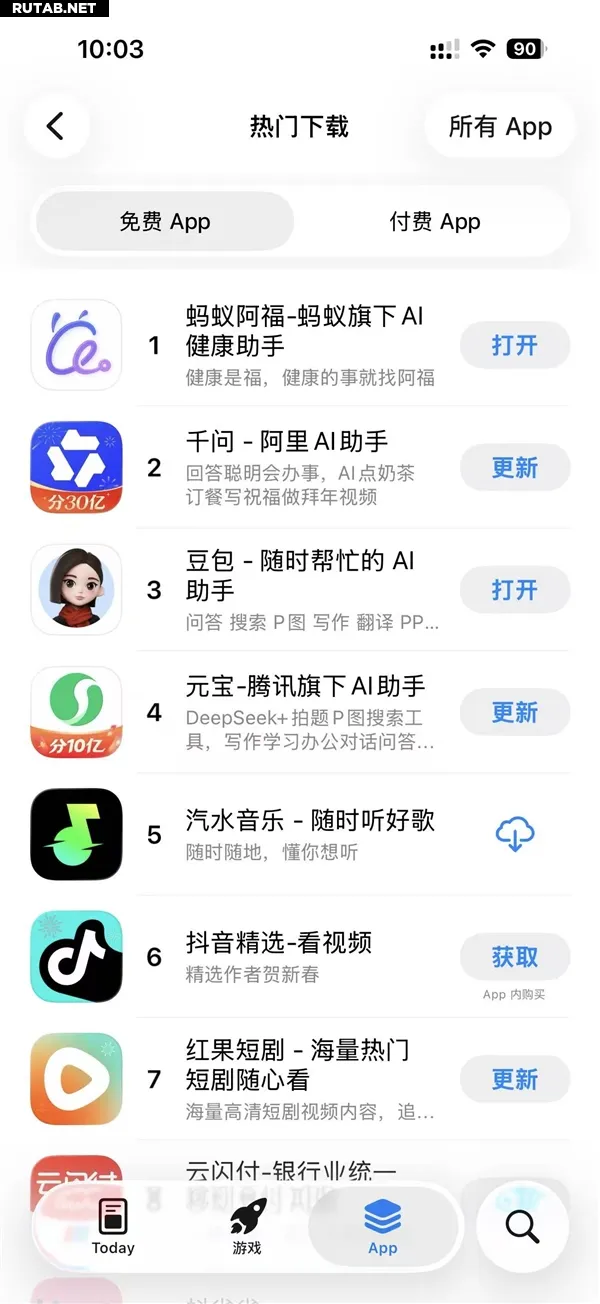Redownload 汽水音乐 via the cloud icon
The height and width of the screenshot is (1304, 600).
coord(514,834)
